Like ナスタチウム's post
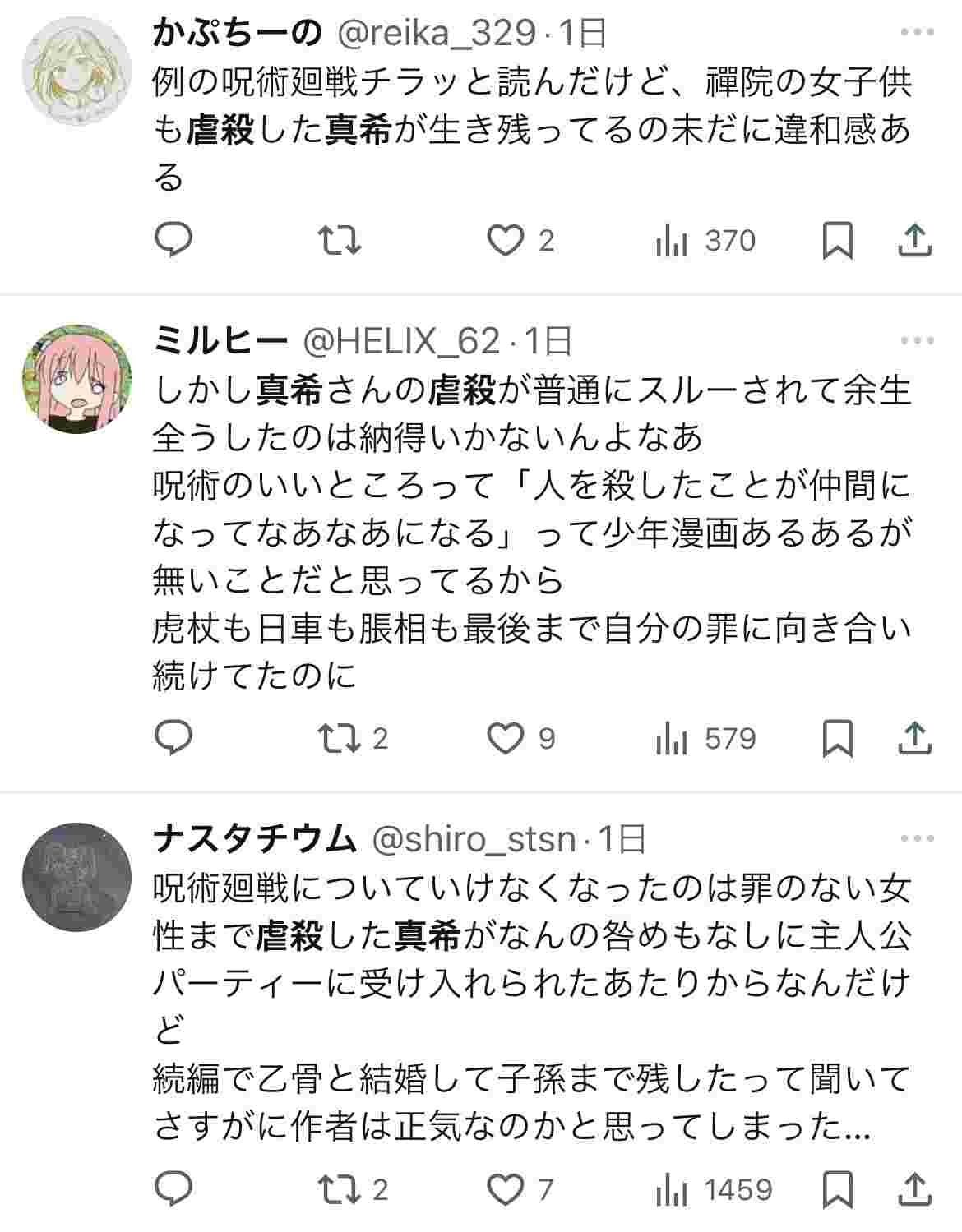The height and width of the screenshot is (1232, 962). (505, 1189)
